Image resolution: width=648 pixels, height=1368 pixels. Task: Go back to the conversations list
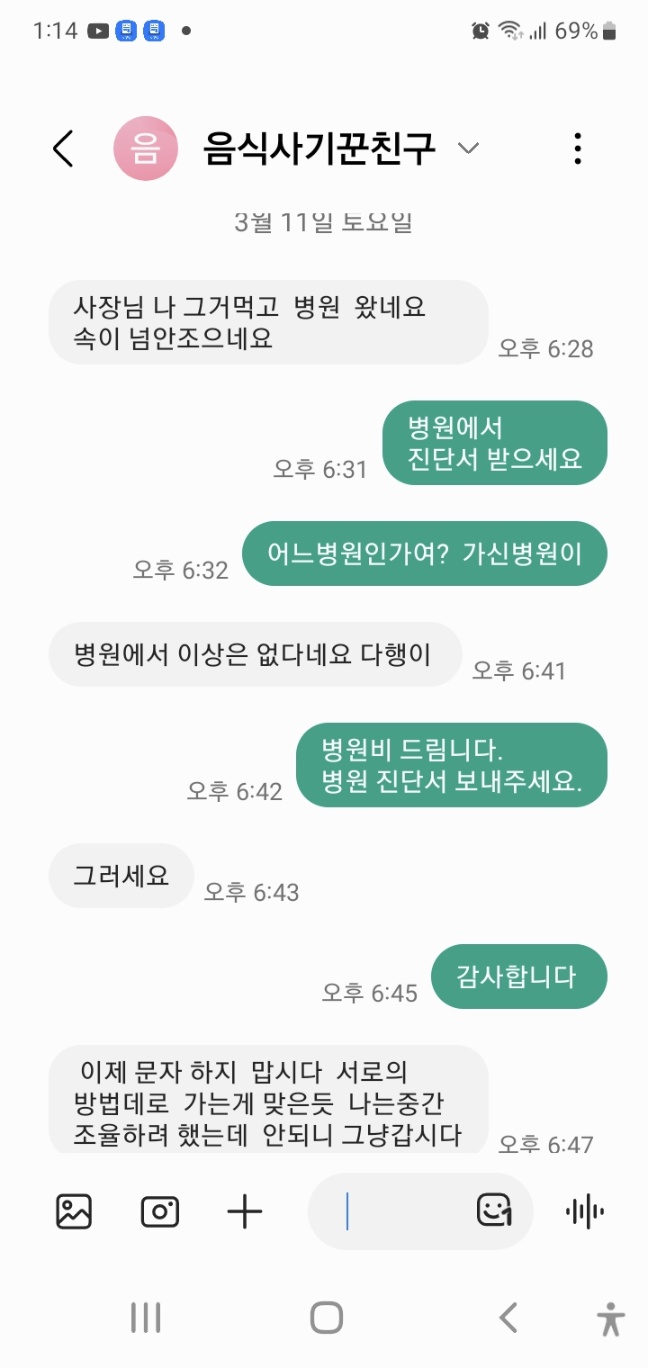coord(63,149)
